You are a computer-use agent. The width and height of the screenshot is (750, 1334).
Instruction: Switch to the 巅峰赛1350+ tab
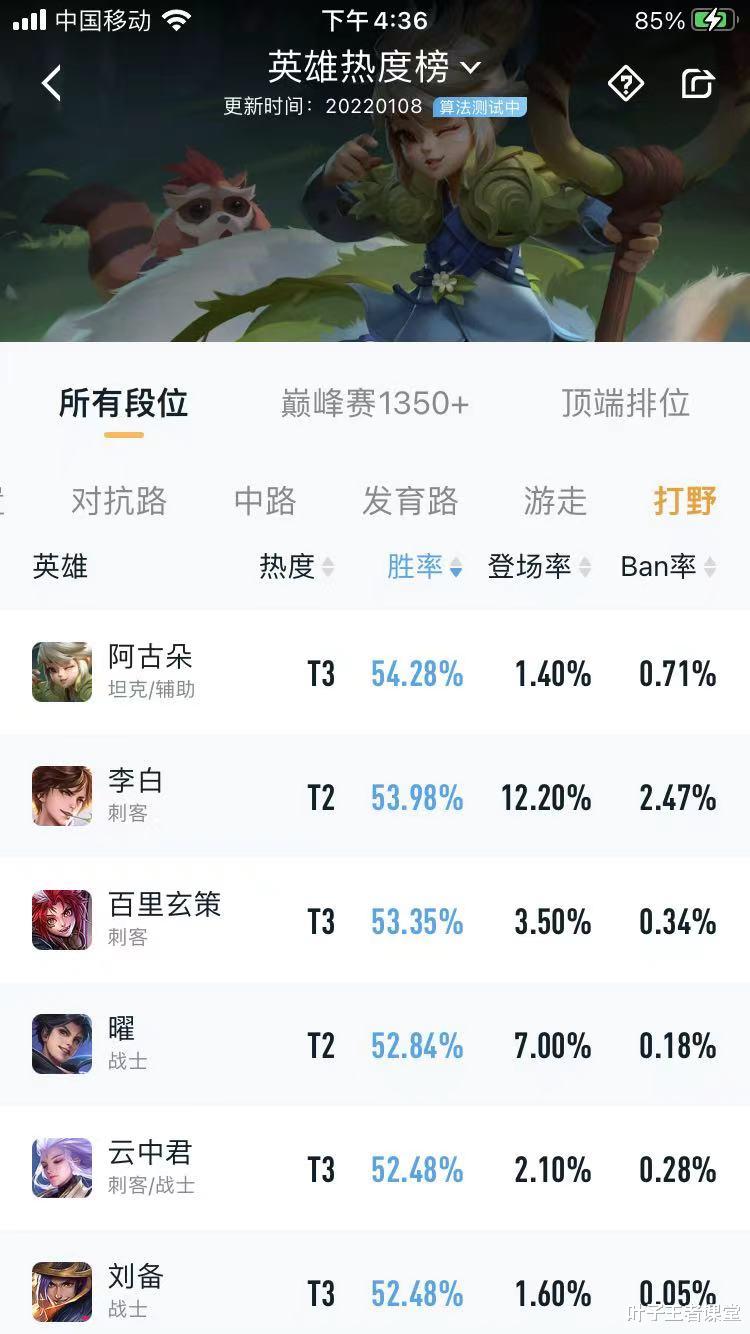pos(374,403)
